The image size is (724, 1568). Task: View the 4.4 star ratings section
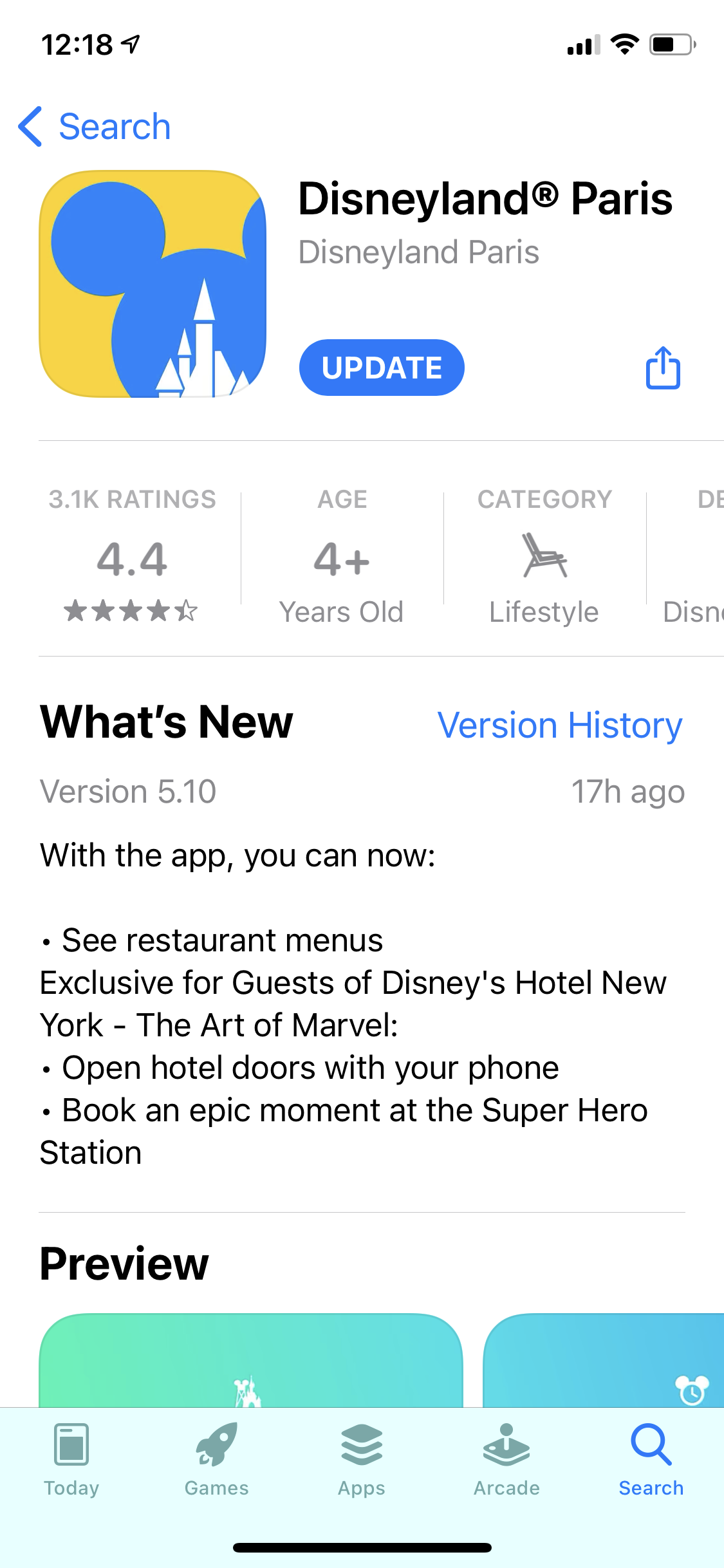132,559
